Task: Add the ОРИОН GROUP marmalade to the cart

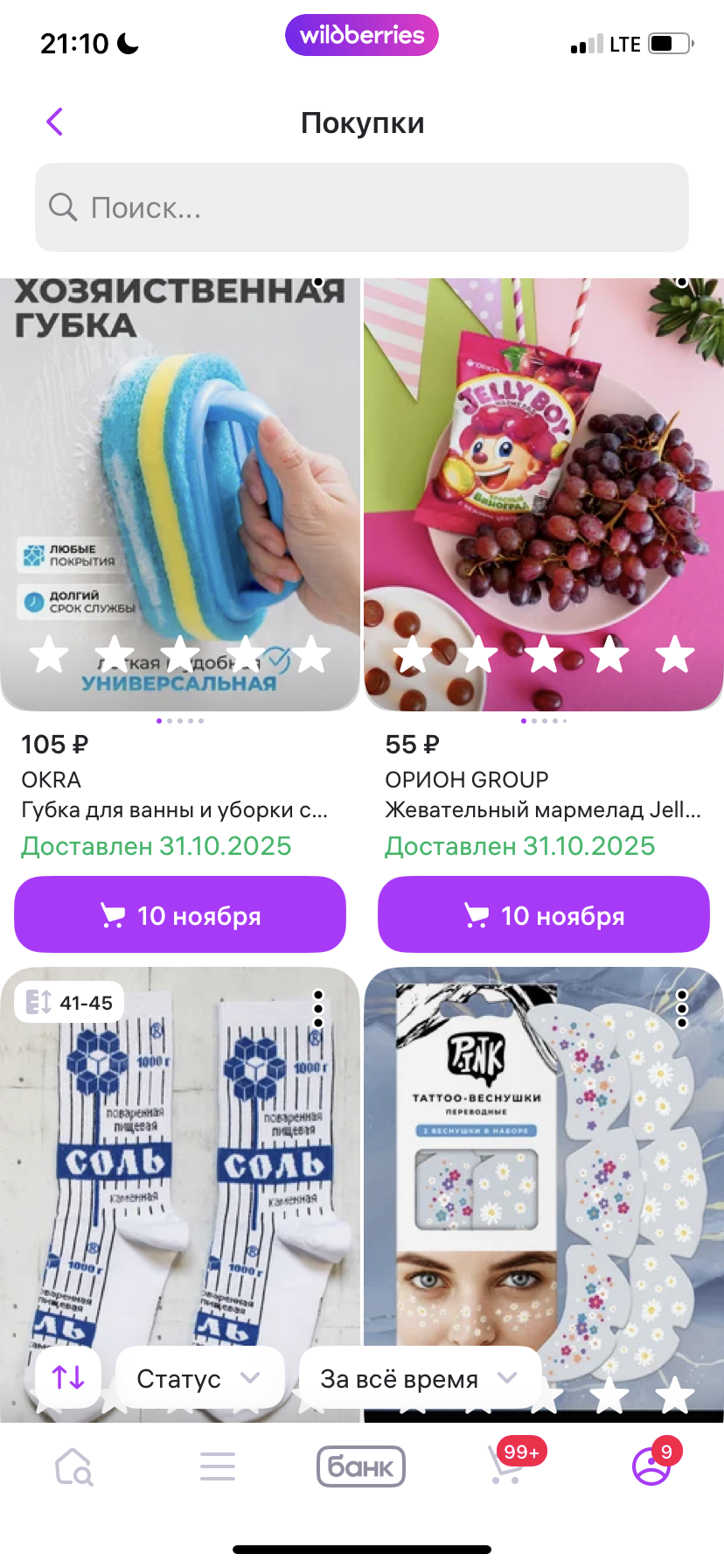Action: 543,915
